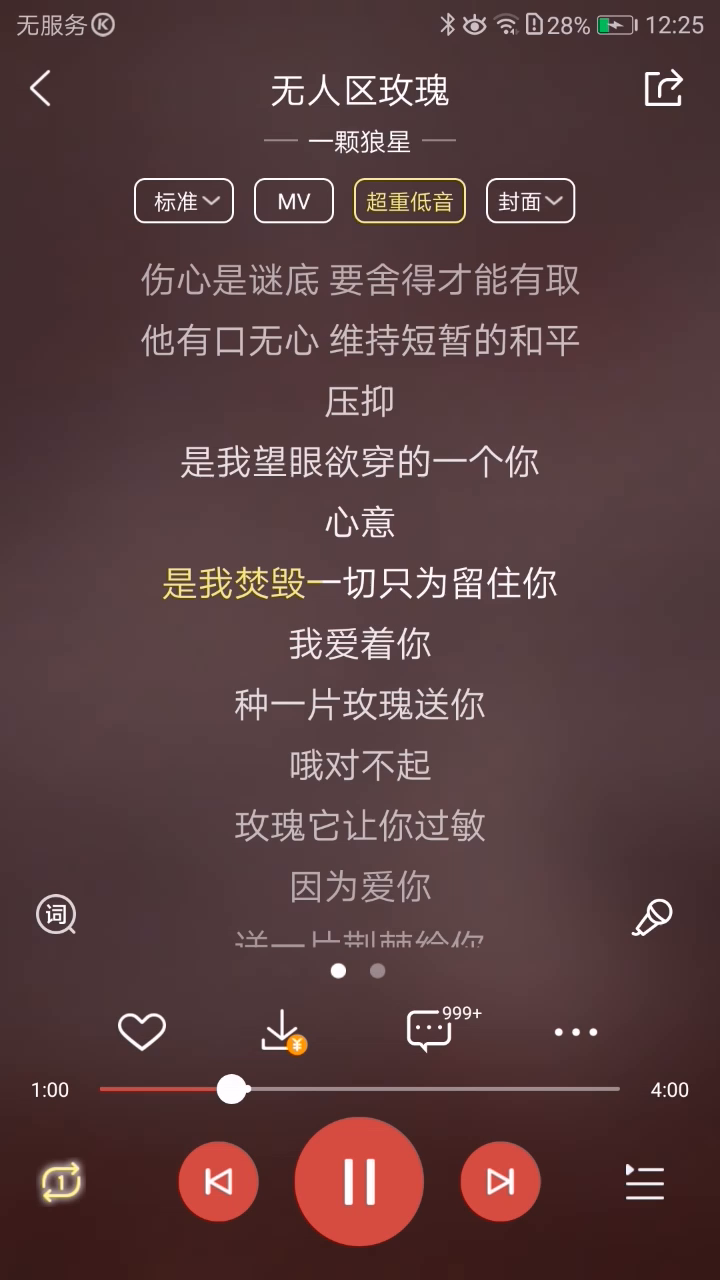Download the current song

point(283,1031)
